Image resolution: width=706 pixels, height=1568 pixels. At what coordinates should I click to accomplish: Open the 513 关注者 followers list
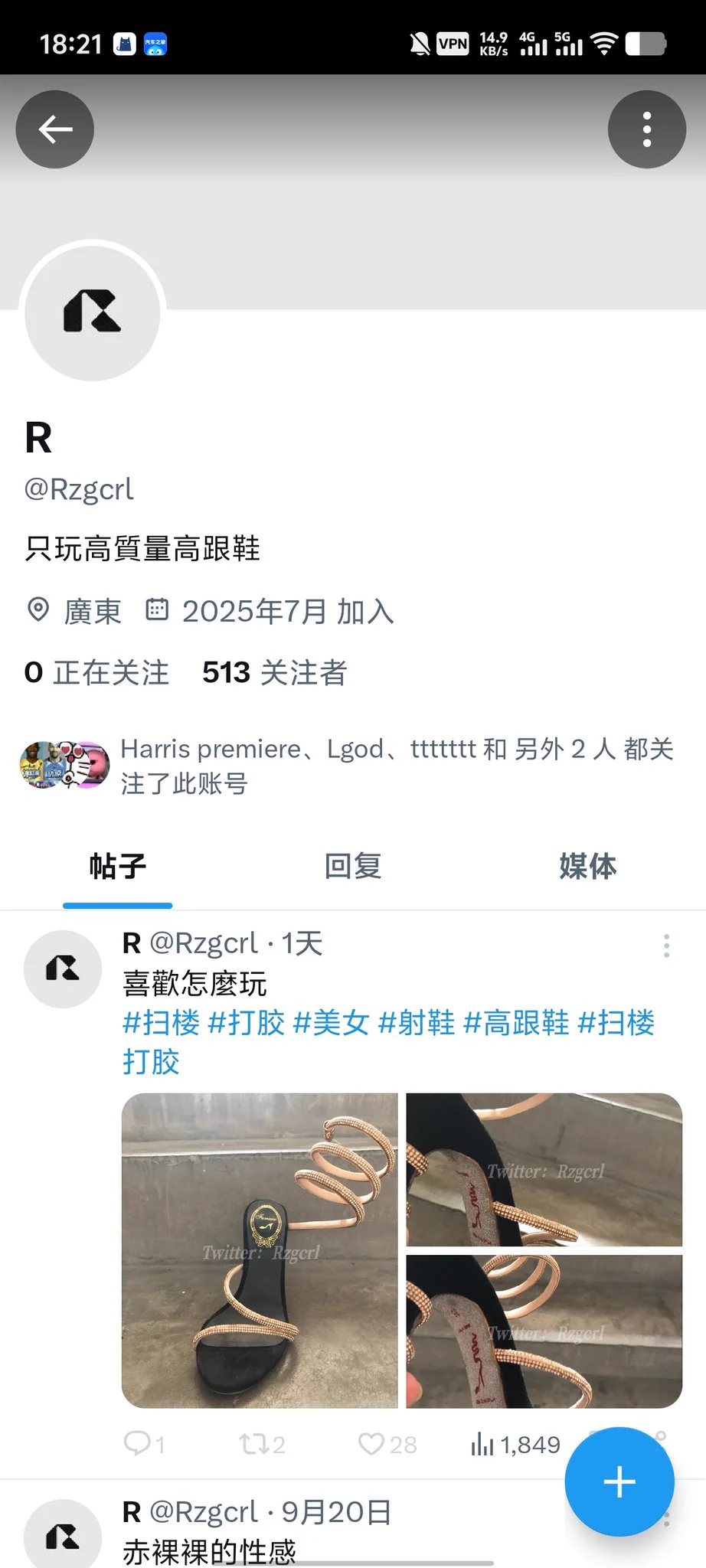click(x=274, y=672)
